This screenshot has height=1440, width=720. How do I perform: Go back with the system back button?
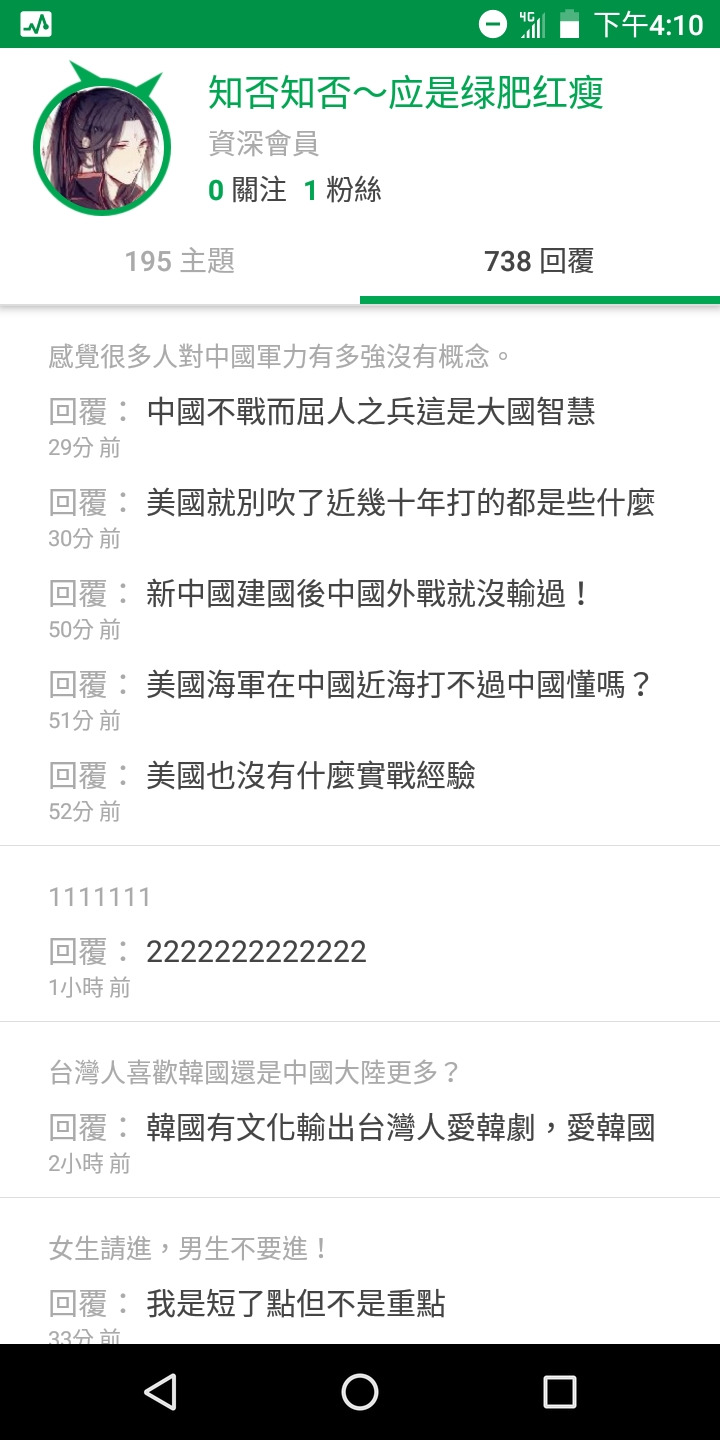(160, 1392)
